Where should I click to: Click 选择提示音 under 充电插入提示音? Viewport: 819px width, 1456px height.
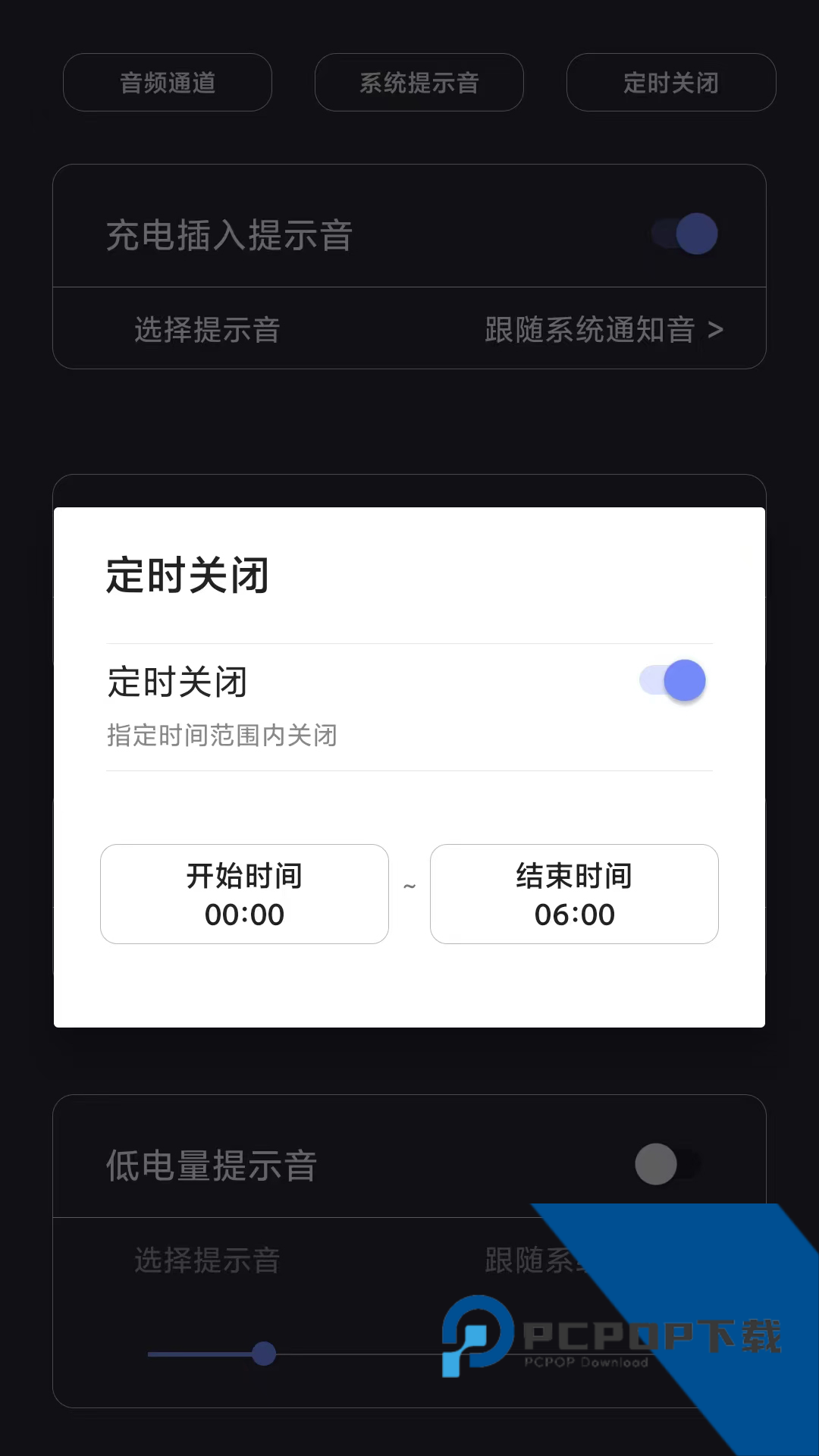coord(206,330)
